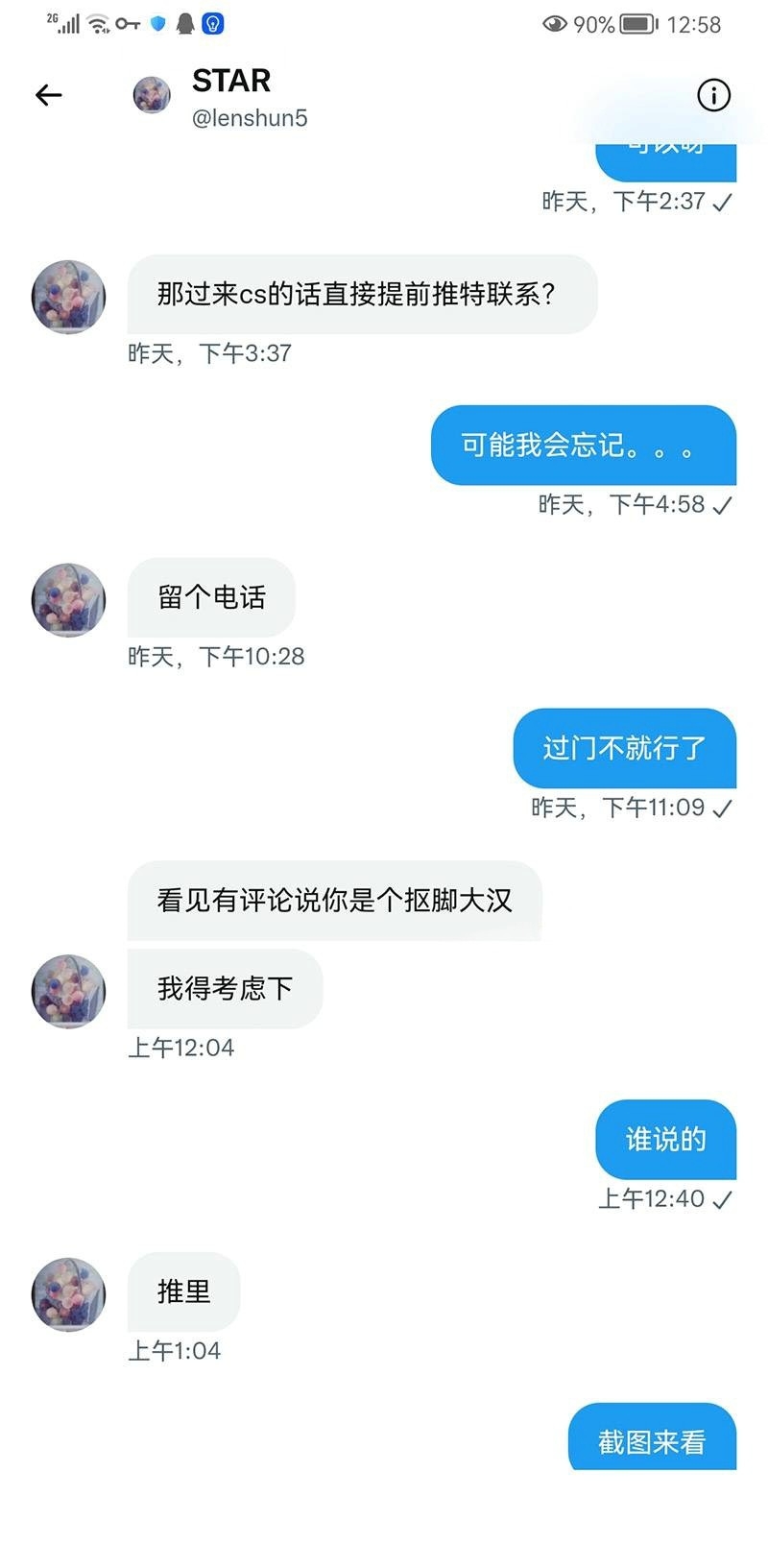This screenshot has height=1568, width=768.
Task: Tap the avatar next to 我得考虑下
Action: tap(68, 991)
